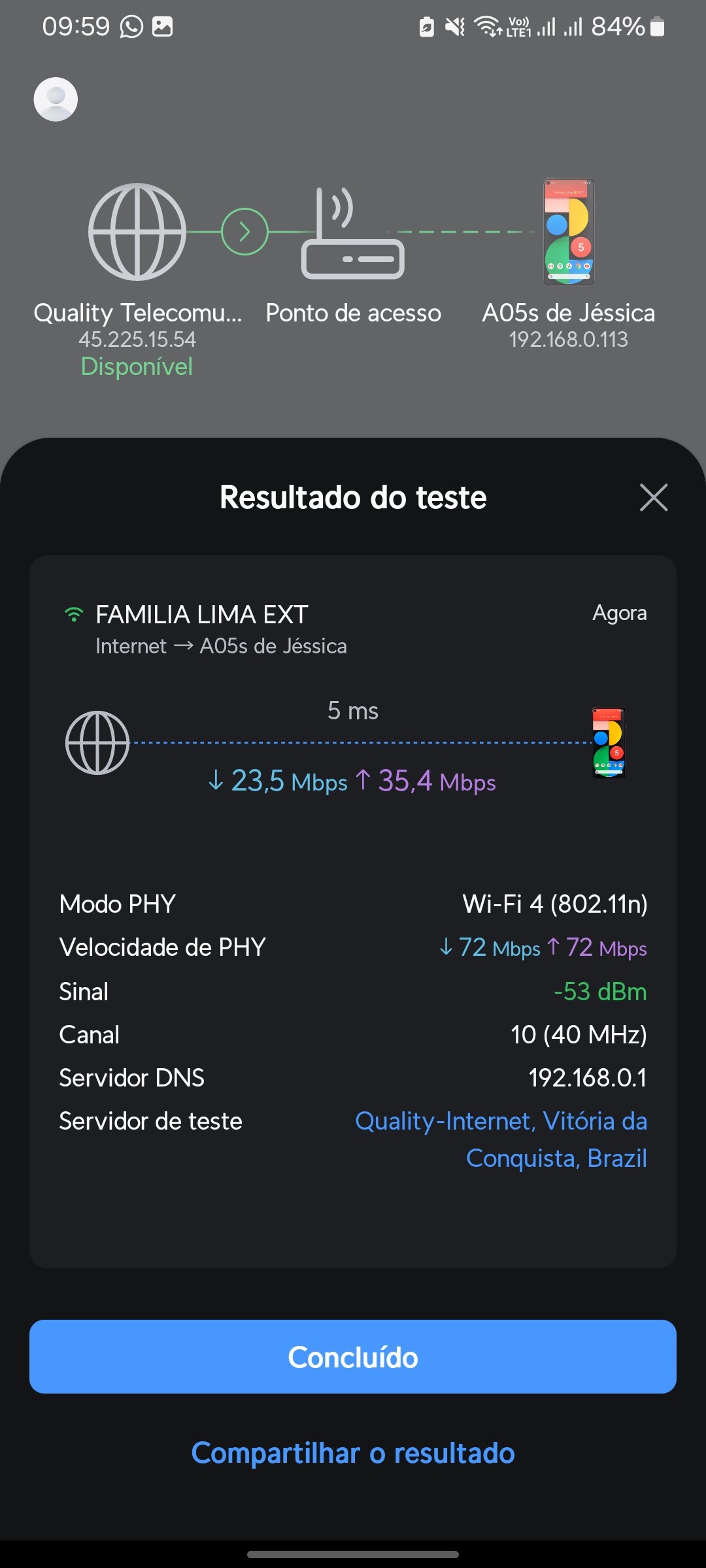Share the result via Compartilhar o resultado
706x1568 pixels.
(353, 1453)
